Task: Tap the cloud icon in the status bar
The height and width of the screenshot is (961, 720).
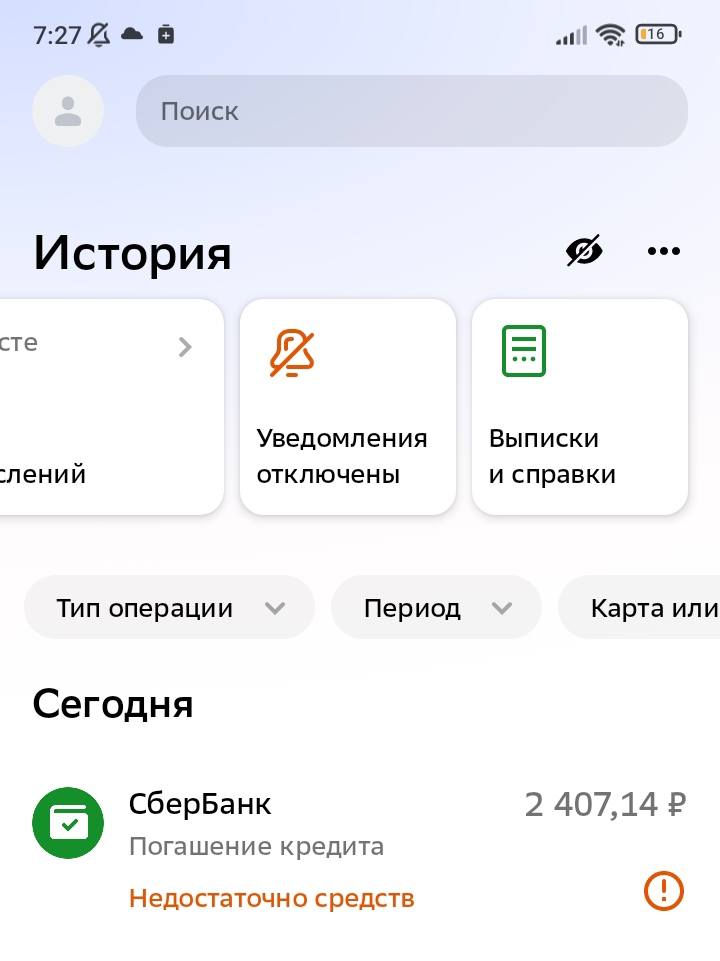Action: coord(131,33)
